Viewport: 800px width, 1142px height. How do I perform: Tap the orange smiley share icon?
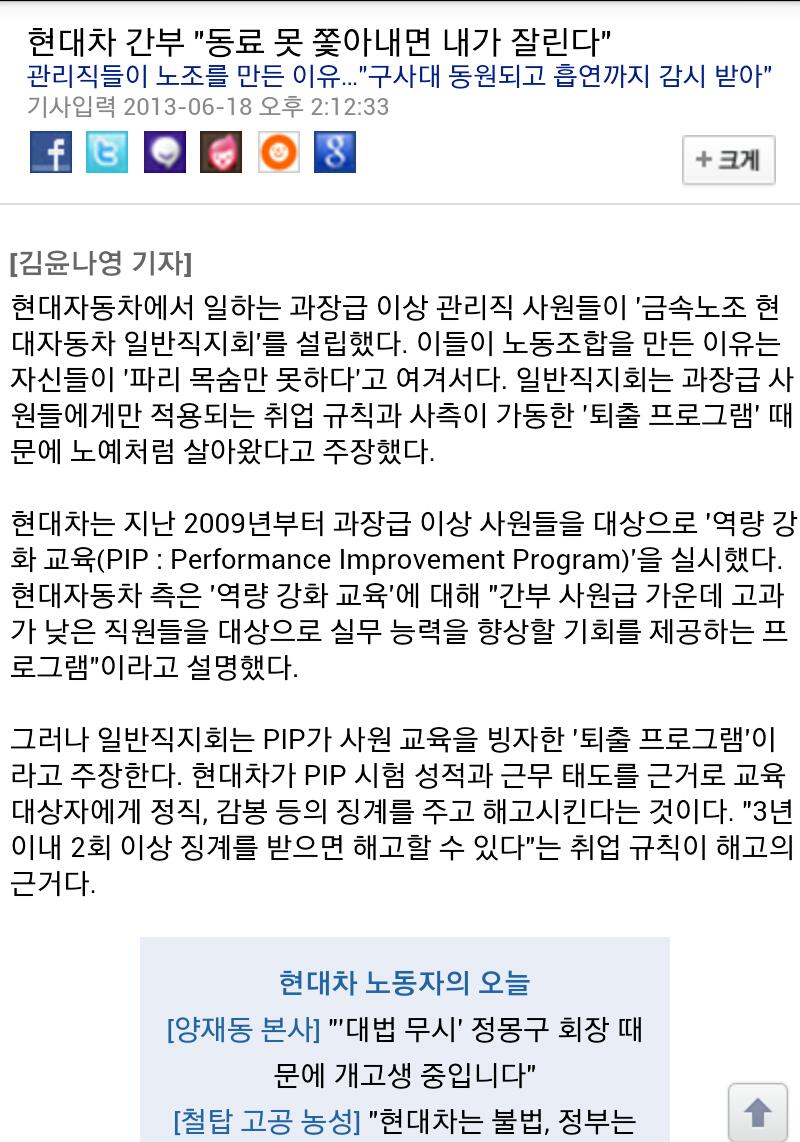pos(278,153)
